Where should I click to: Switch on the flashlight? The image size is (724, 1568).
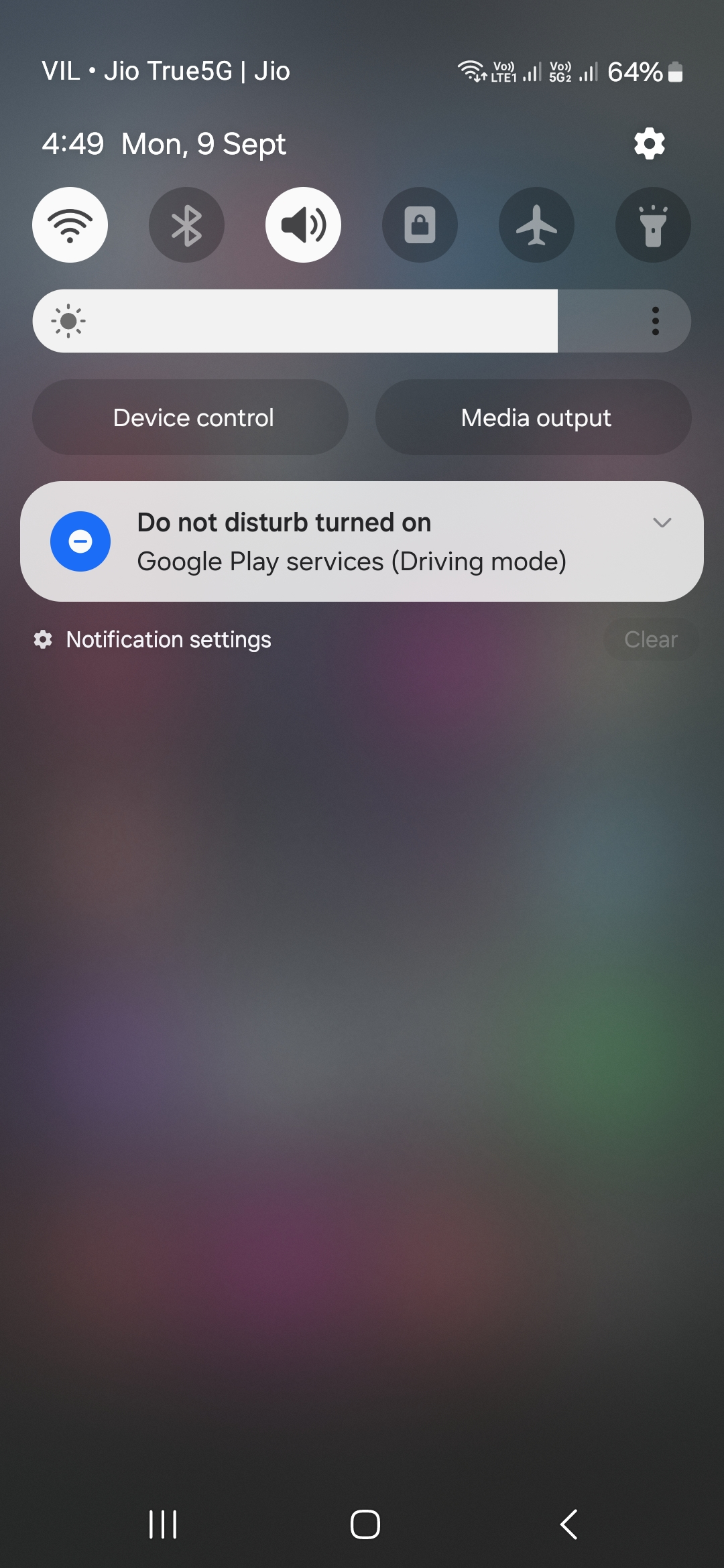pos(653,224)
